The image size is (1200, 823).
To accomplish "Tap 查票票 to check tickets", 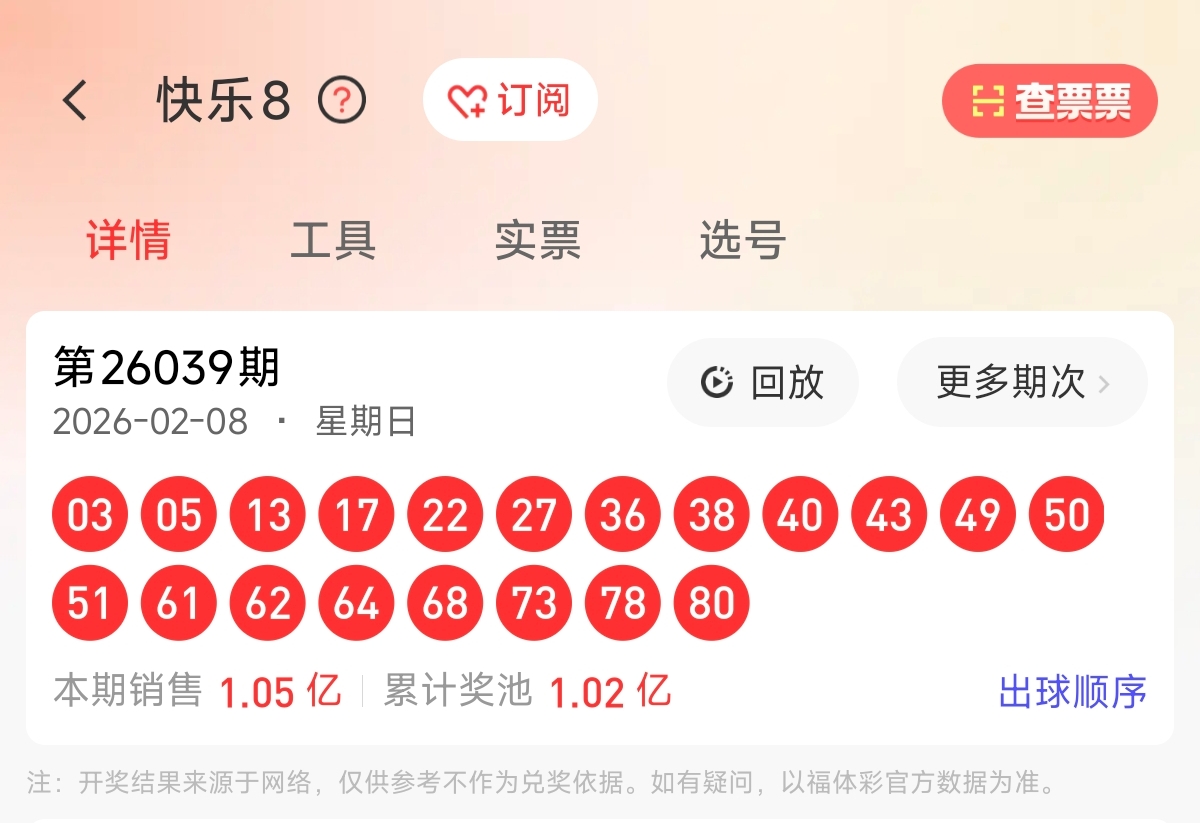I will (1049, 101).
